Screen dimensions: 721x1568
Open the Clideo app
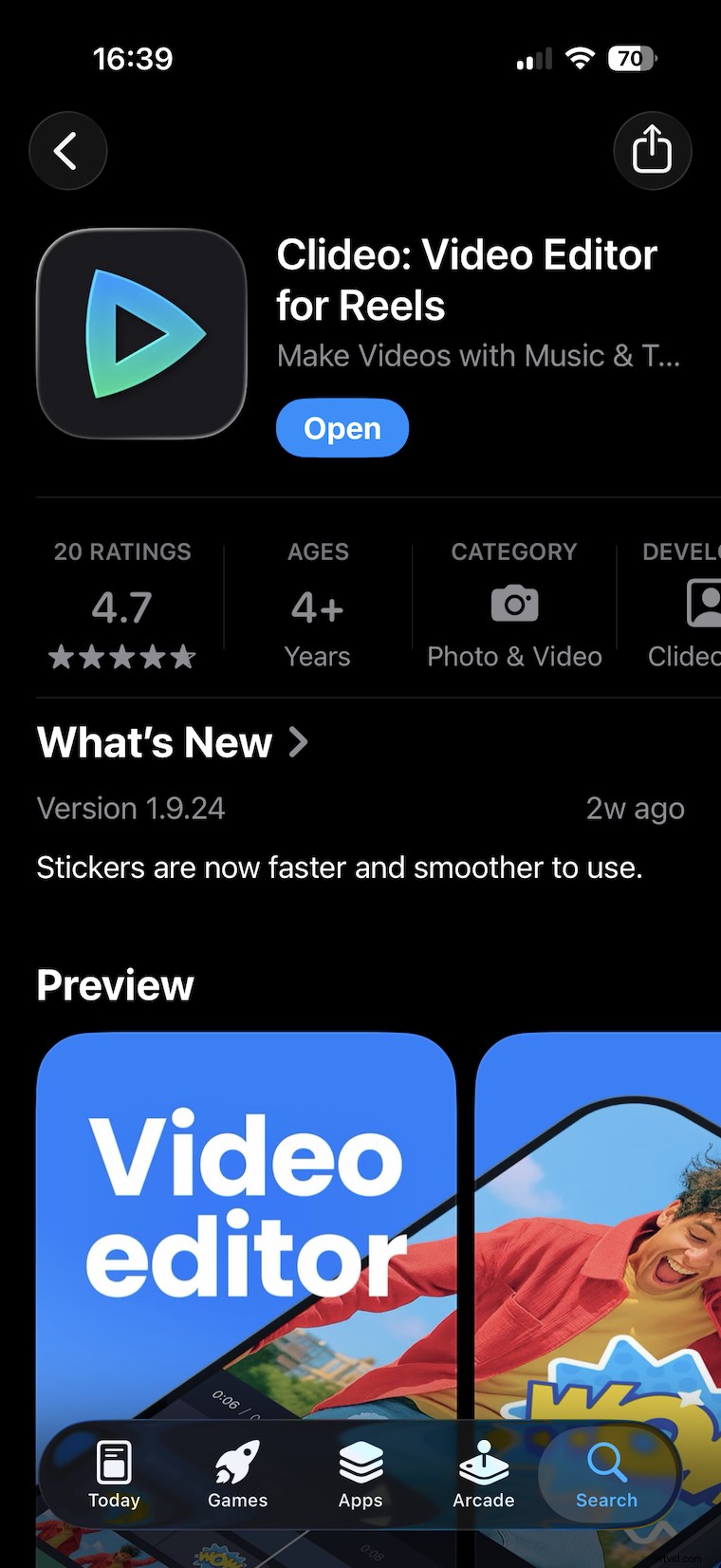342,428
